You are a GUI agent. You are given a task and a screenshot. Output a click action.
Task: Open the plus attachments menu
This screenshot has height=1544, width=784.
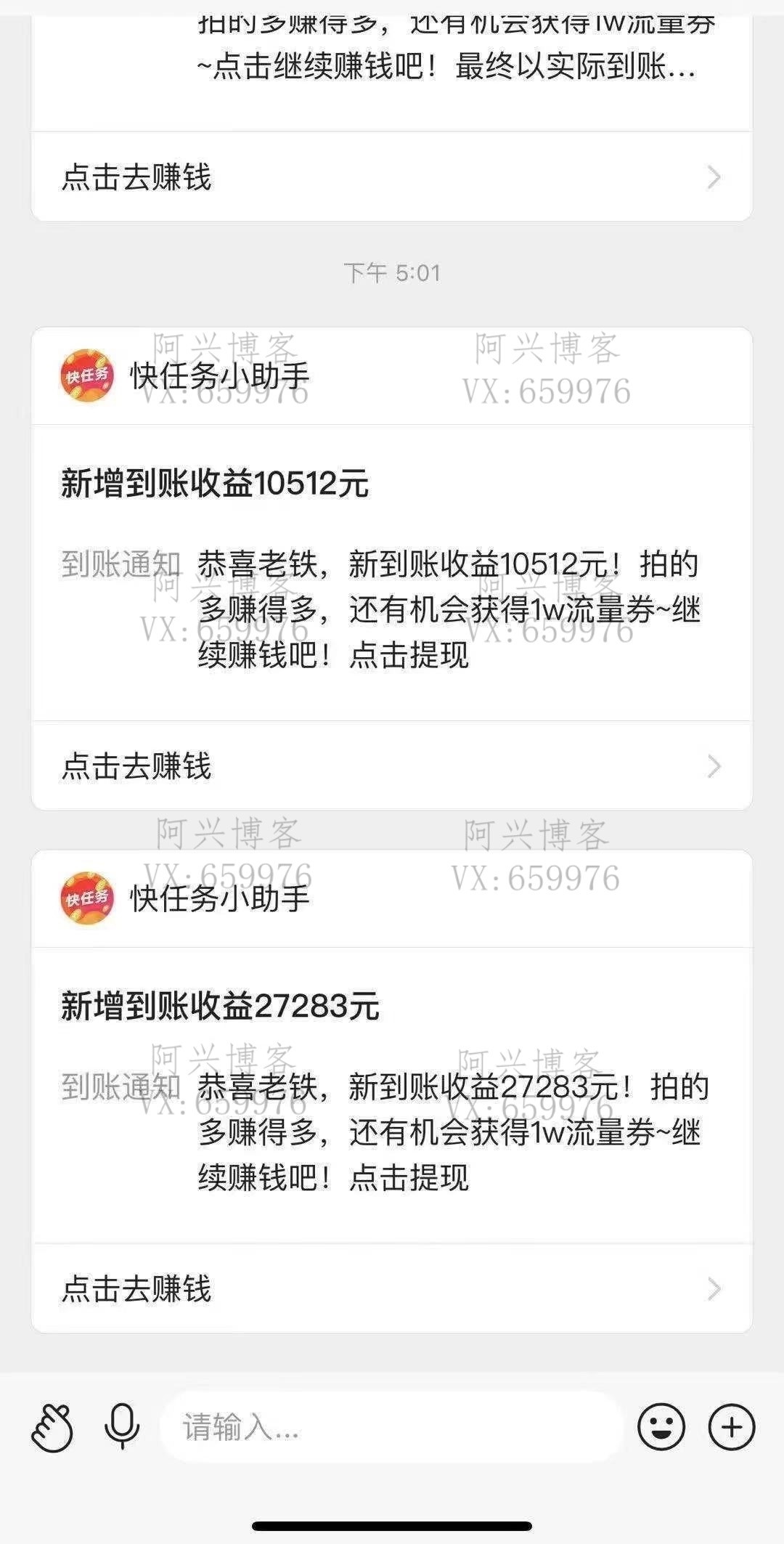732,1427
